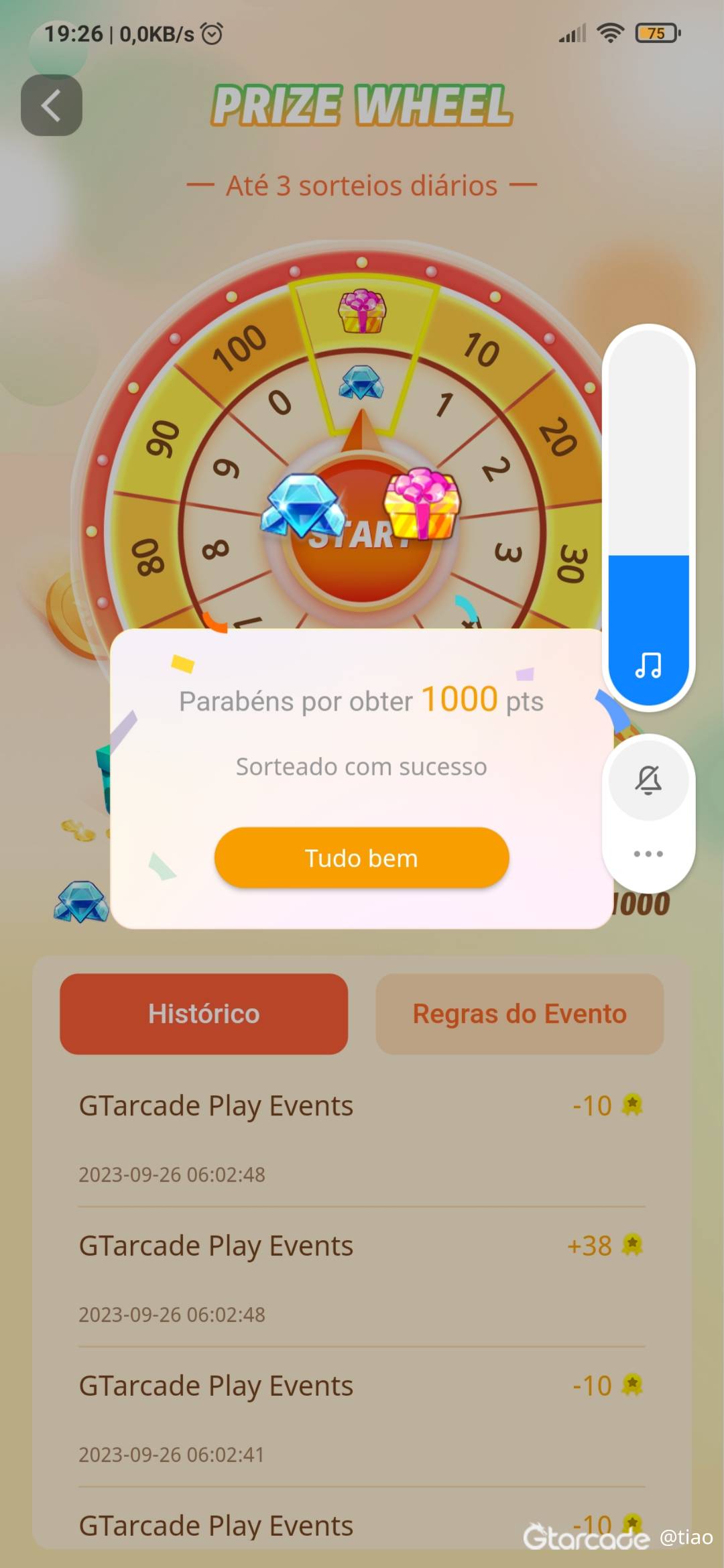This screenshot has width=724, height=1568.
Task: Toggle the silent bell in volume panel
Action: tap(648, 780)
